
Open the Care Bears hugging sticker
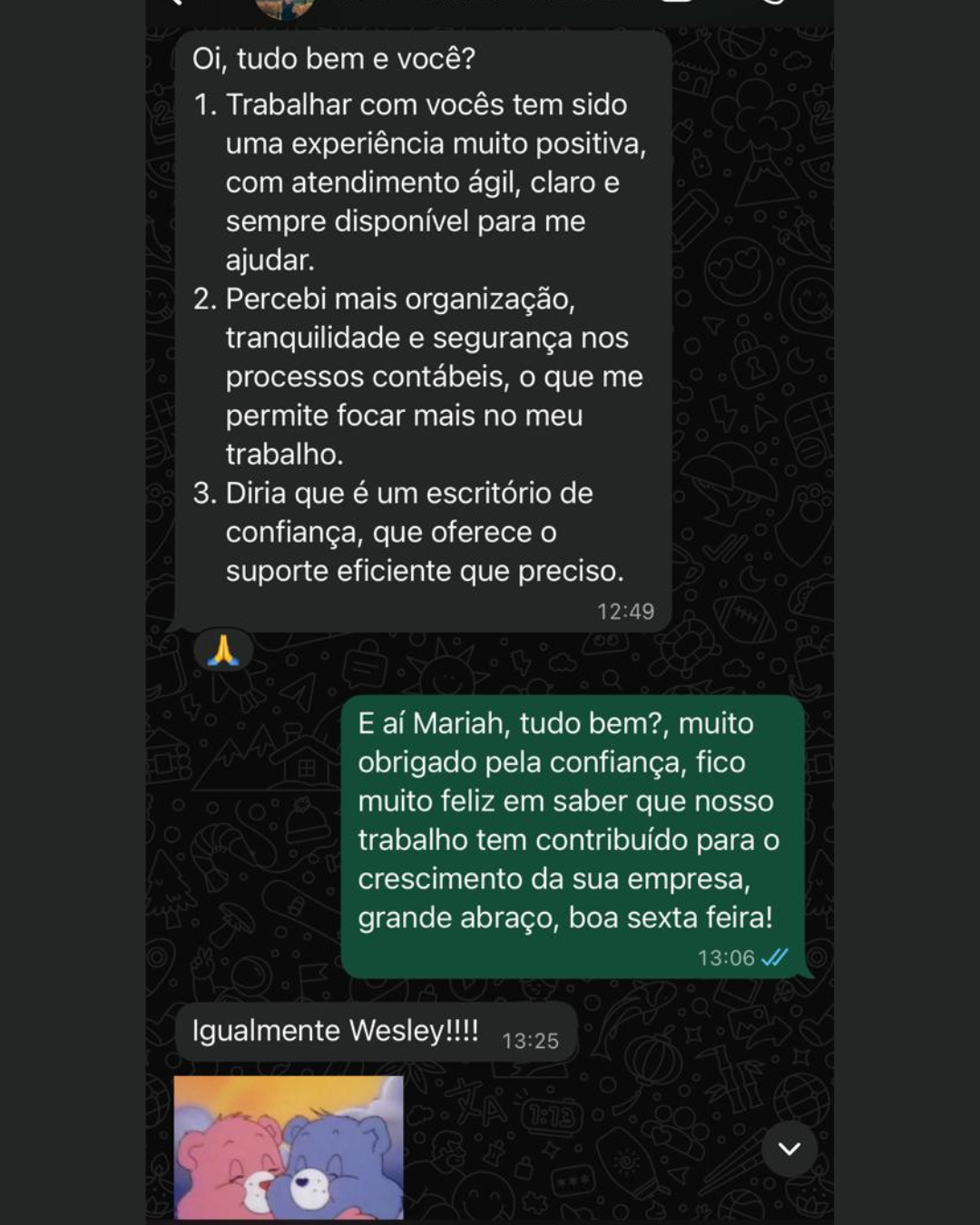[289, 1147]
